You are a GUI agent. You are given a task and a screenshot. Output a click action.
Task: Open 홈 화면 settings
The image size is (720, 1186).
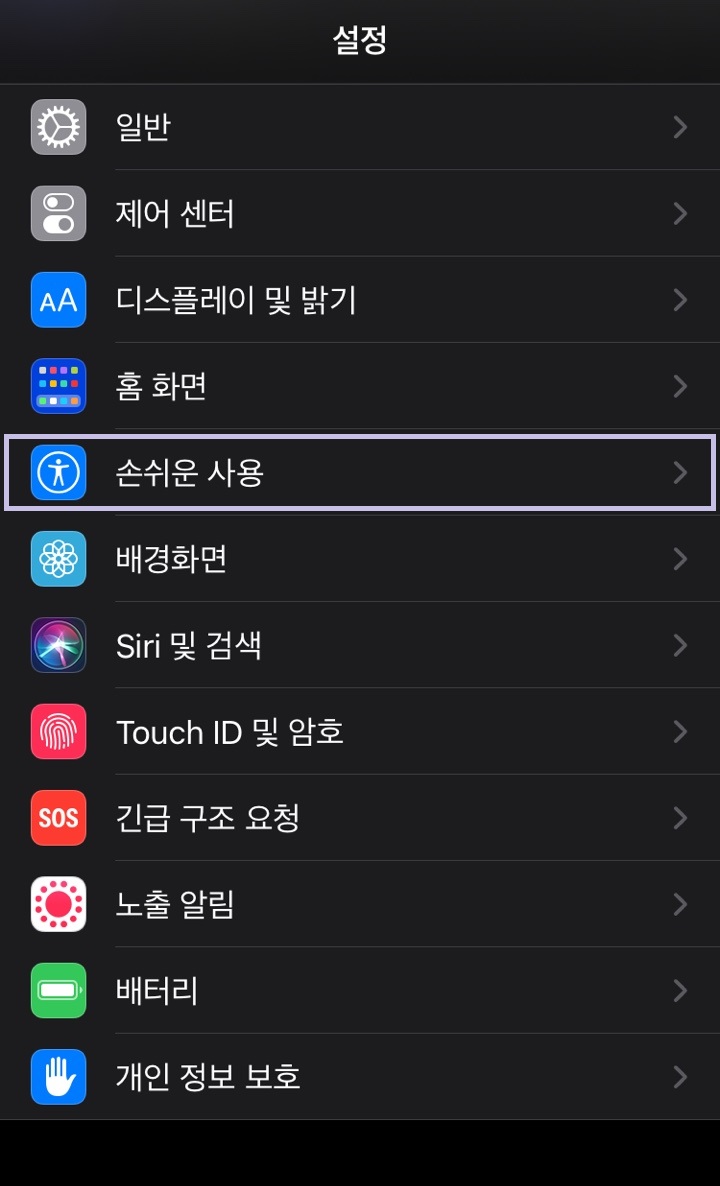[x=360, y=386]
